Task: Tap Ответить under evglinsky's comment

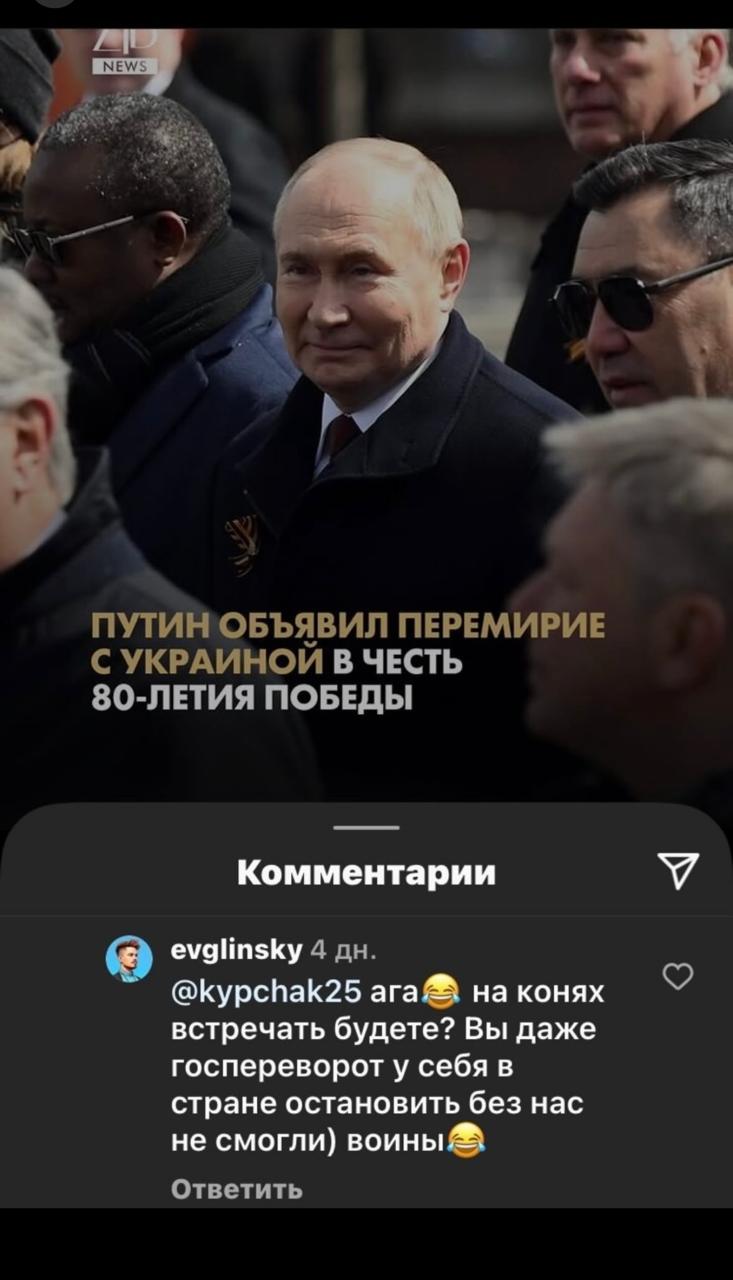Action: coord(237,1189)
